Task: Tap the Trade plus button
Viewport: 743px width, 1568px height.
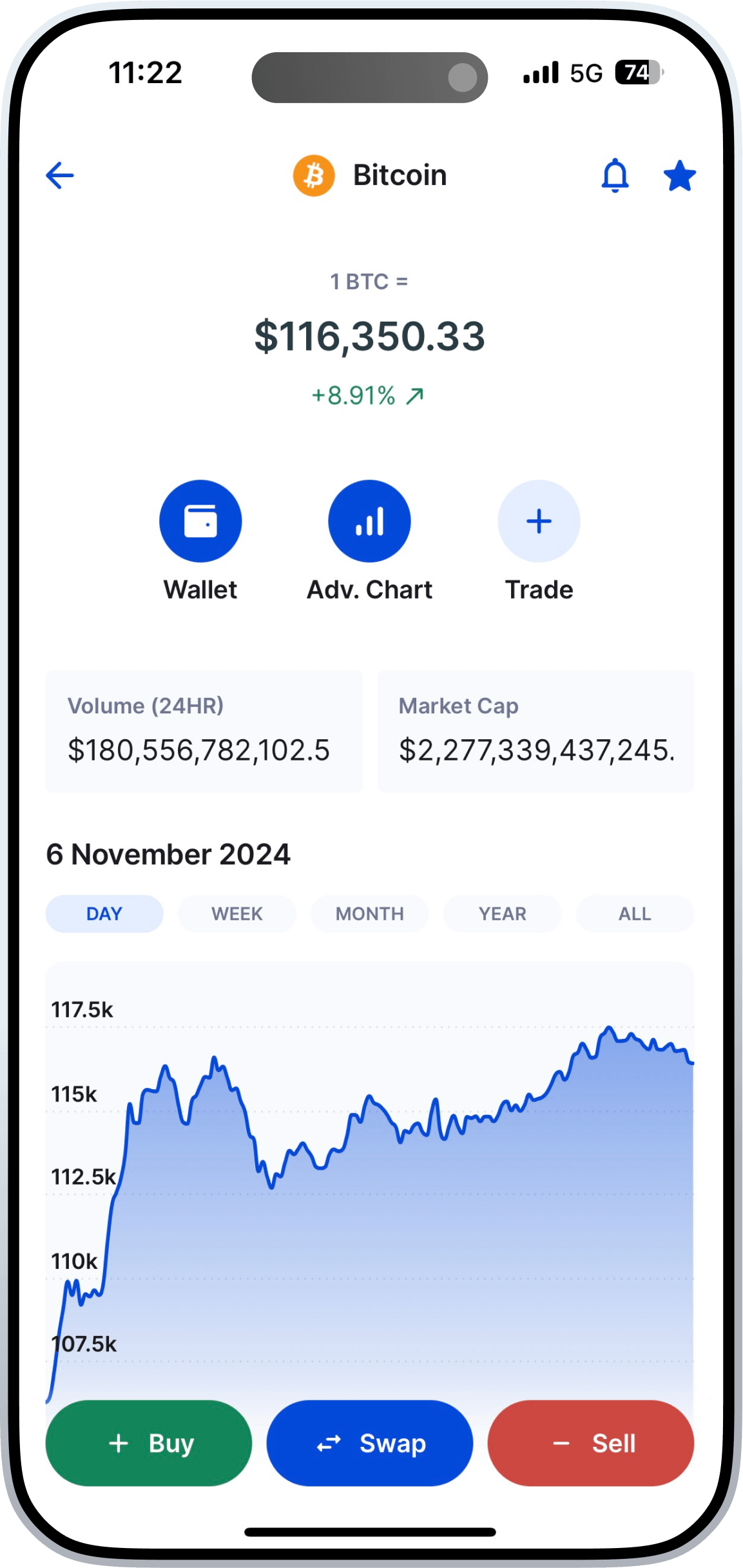Action: (x=539, y=521)
